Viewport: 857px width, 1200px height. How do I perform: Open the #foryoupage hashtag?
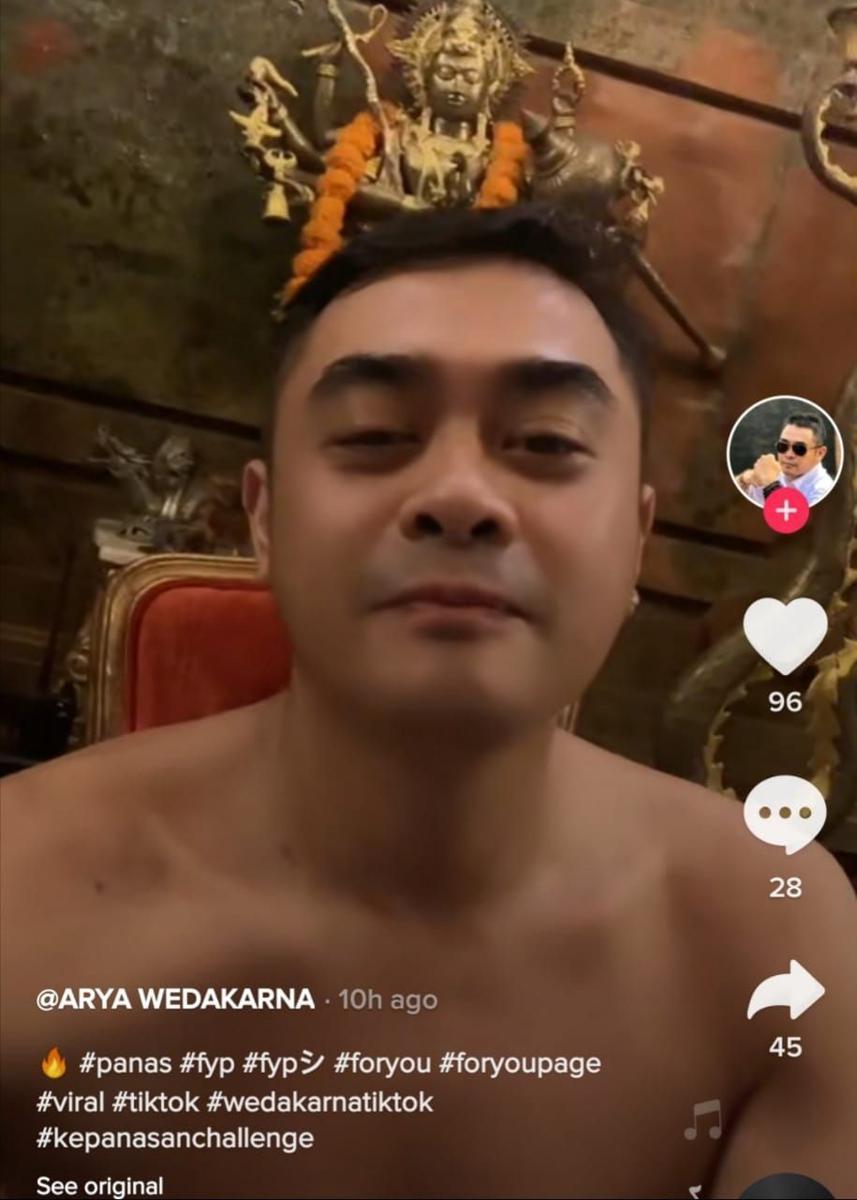520,1063
